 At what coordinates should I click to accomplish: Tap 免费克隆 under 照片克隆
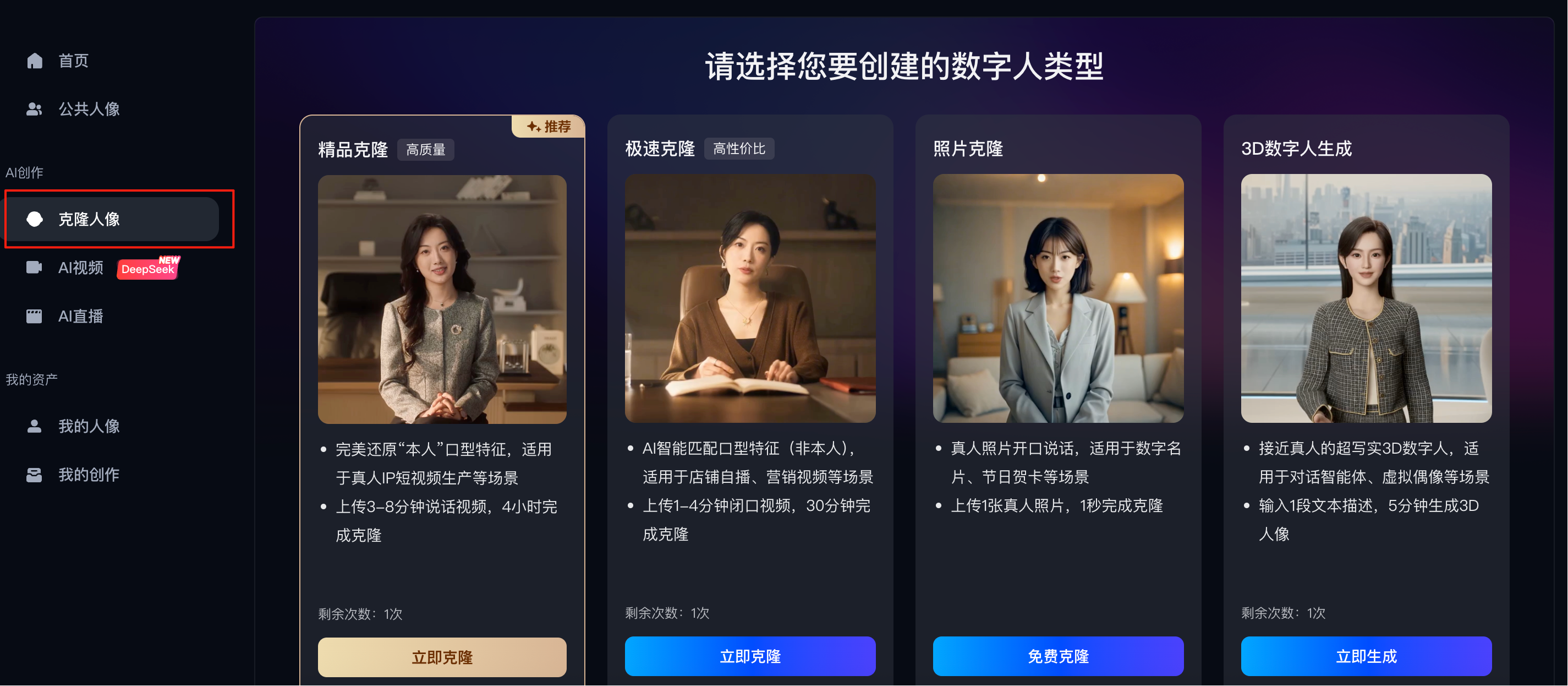click(1058, 656)
